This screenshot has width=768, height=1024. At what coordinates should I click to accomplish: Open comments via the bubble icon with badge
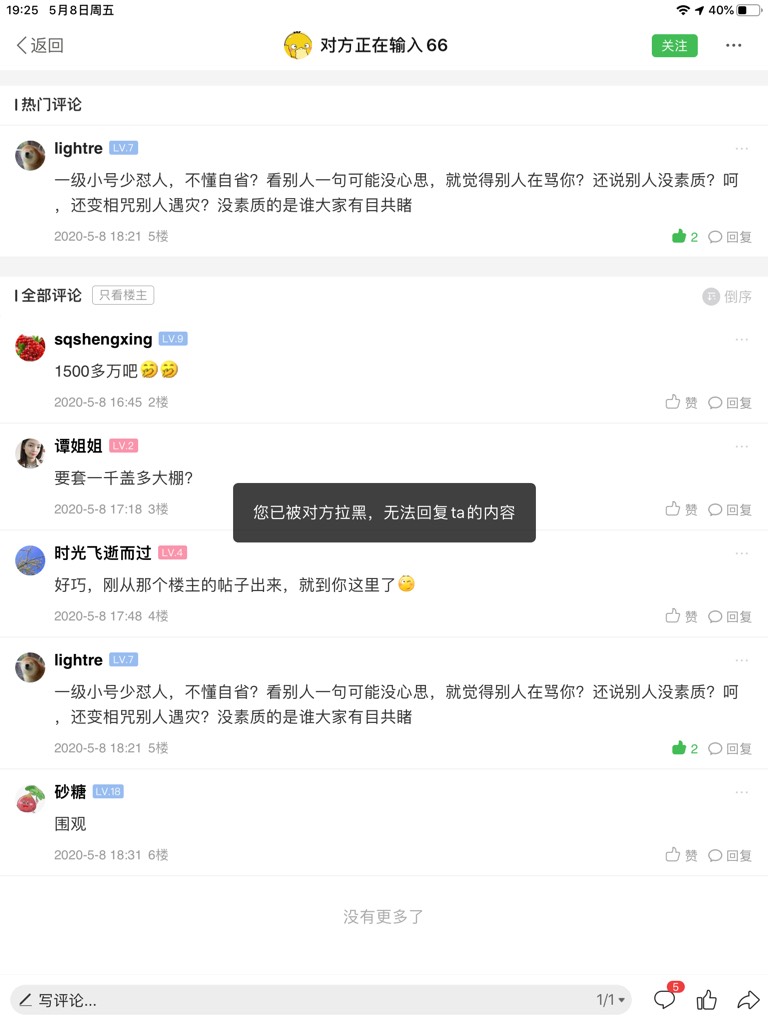tap(665, 999)
